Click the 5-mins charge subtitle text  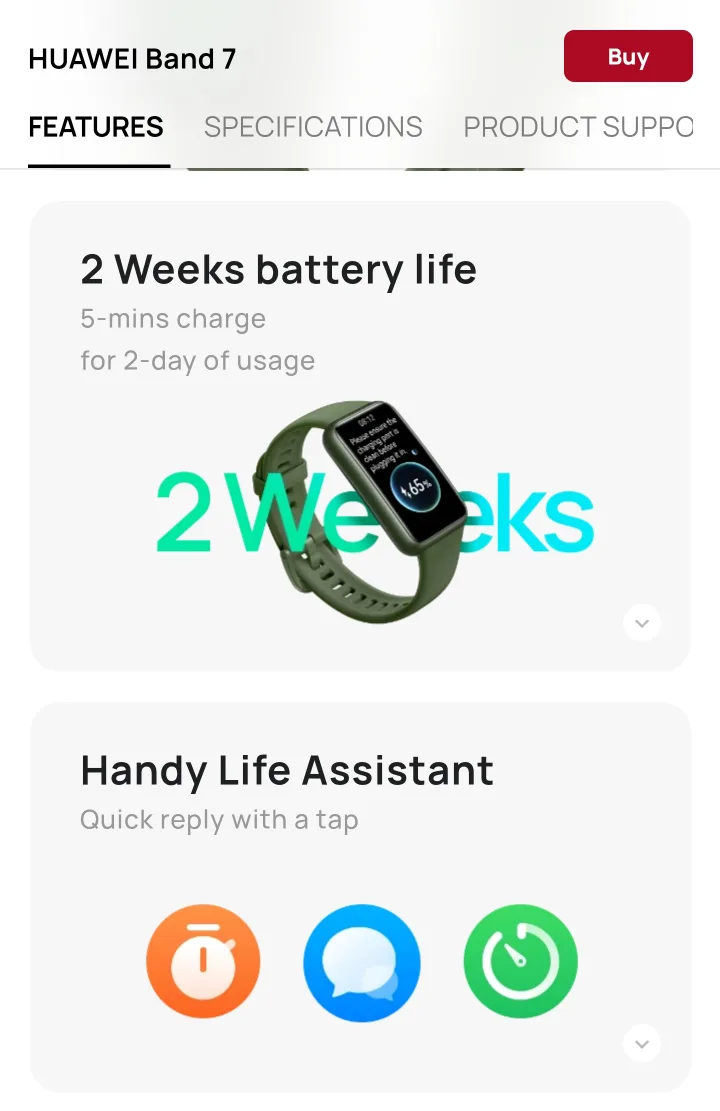tap(172, 318)
